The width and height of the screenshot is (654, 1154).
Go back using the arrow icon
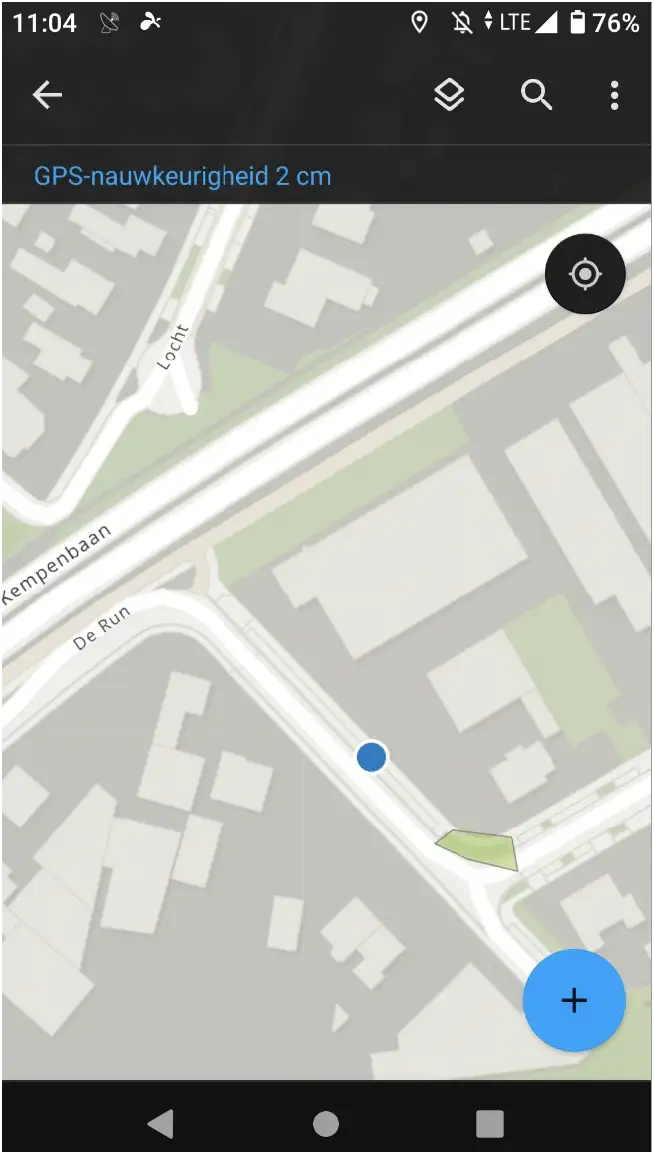coord(47,96)
